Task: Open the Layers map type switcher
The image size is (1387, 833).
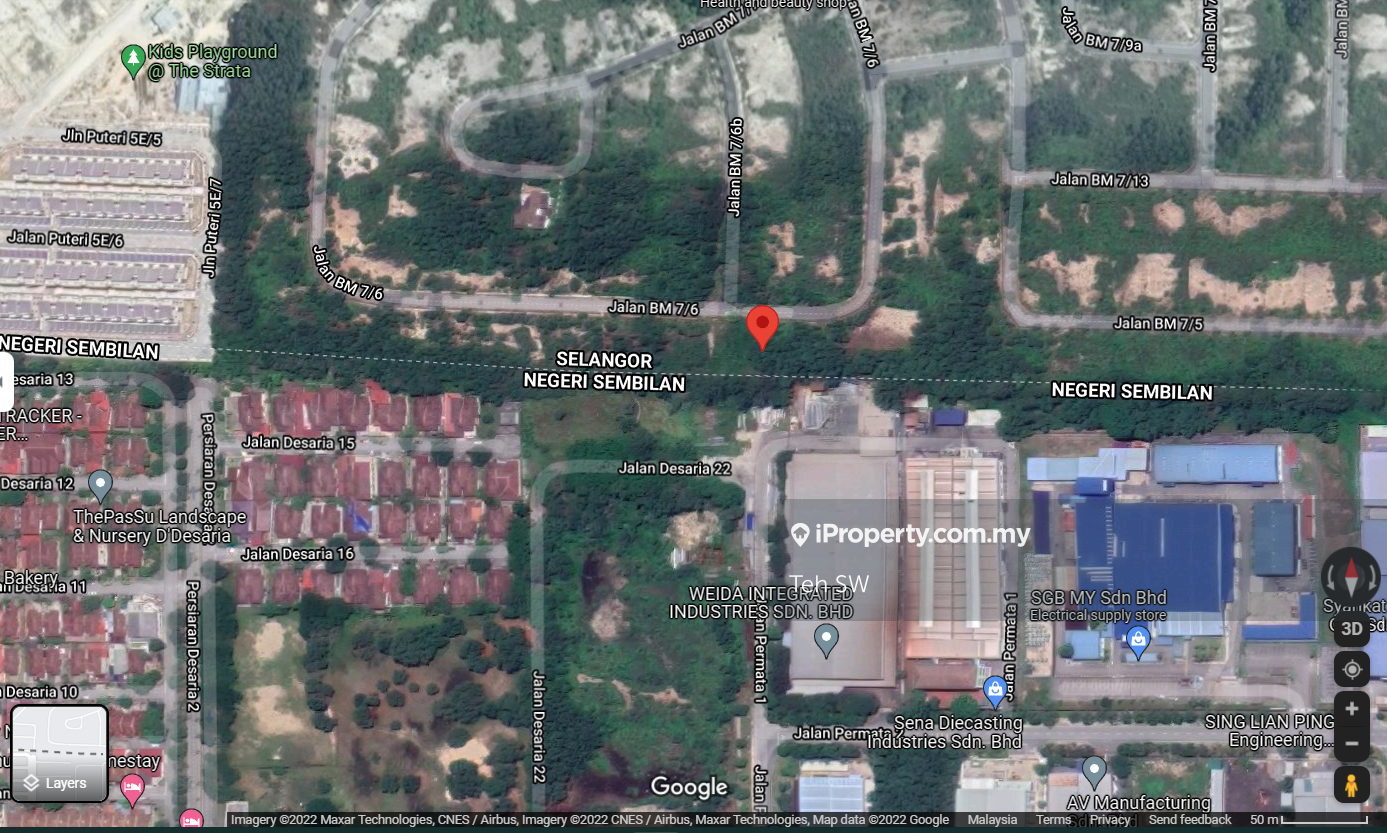Action: (59, 753)
